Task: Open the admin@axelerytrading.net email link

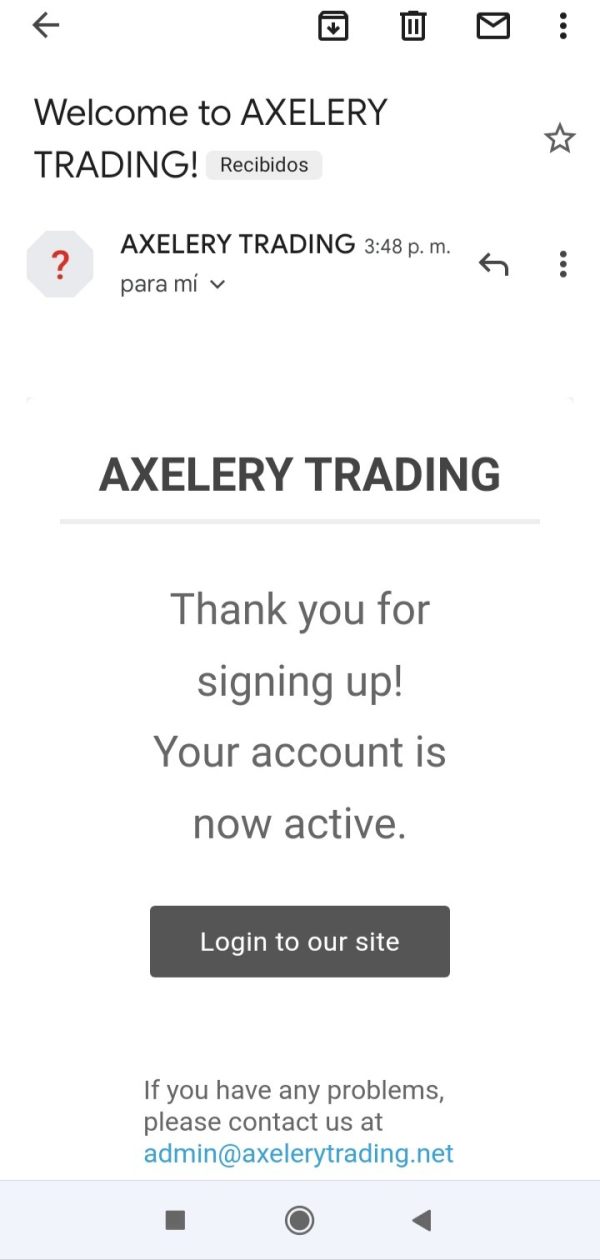Action: point(299,1153)
